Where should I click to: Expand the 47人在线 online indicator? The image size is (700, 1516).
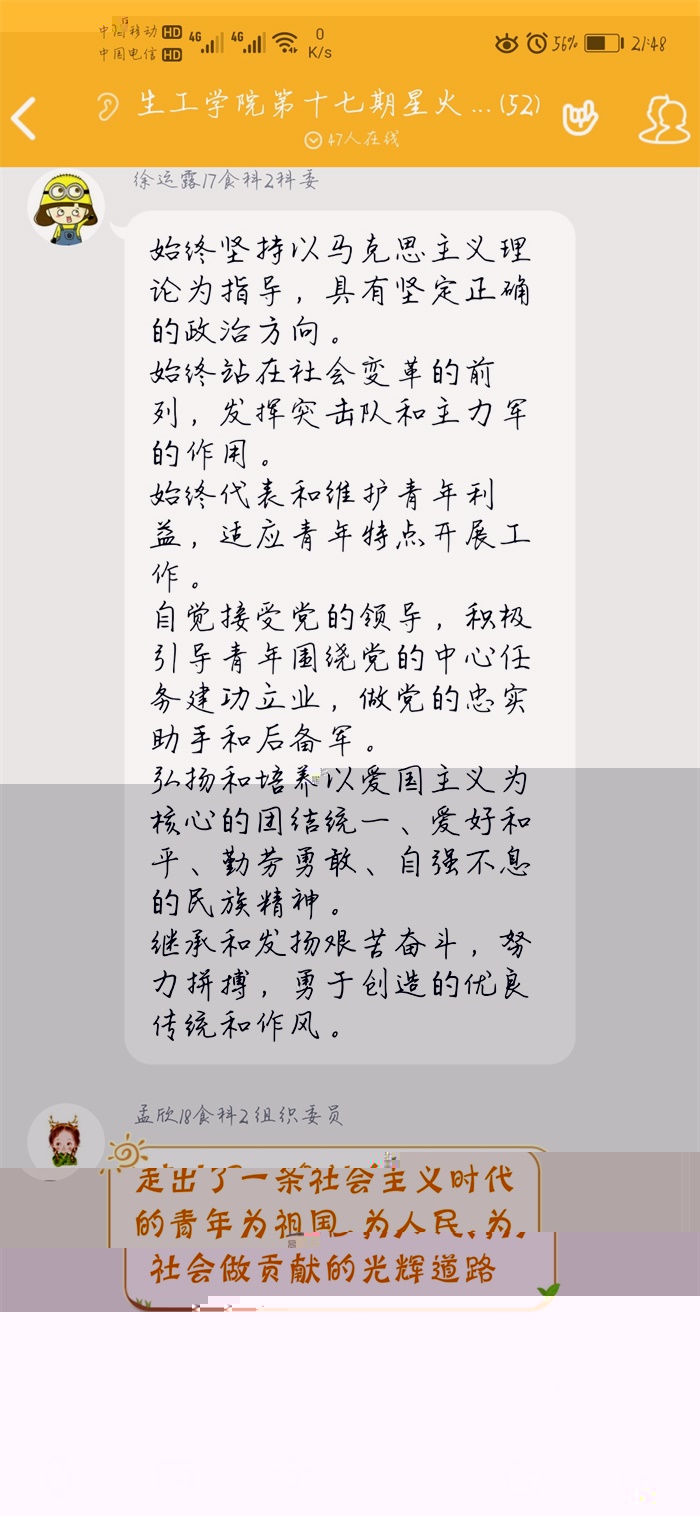[x=351, y=139]
